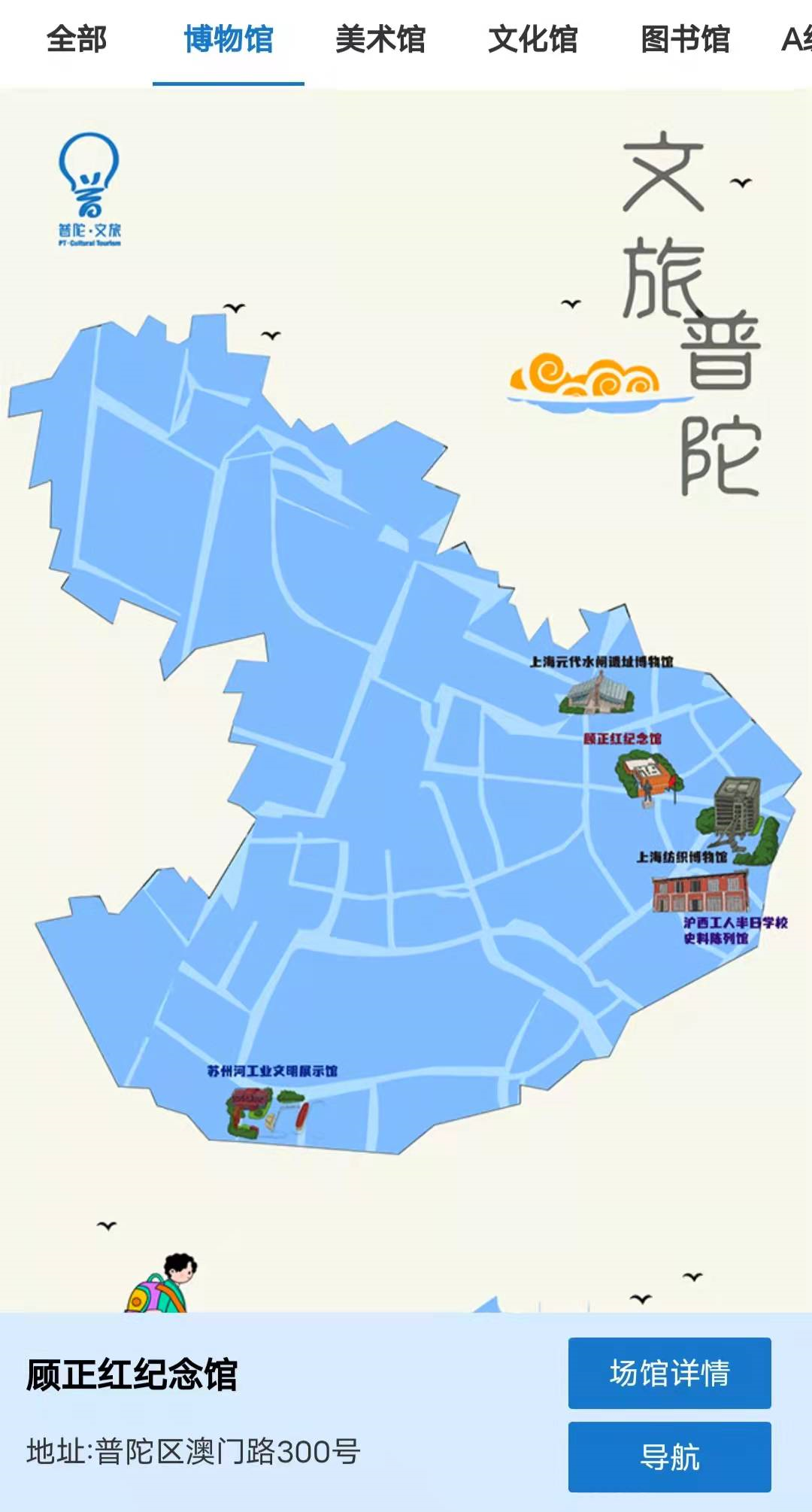Select the 博物馆 tab
Screen dimensions: 812x1512
tap(229, 39)
